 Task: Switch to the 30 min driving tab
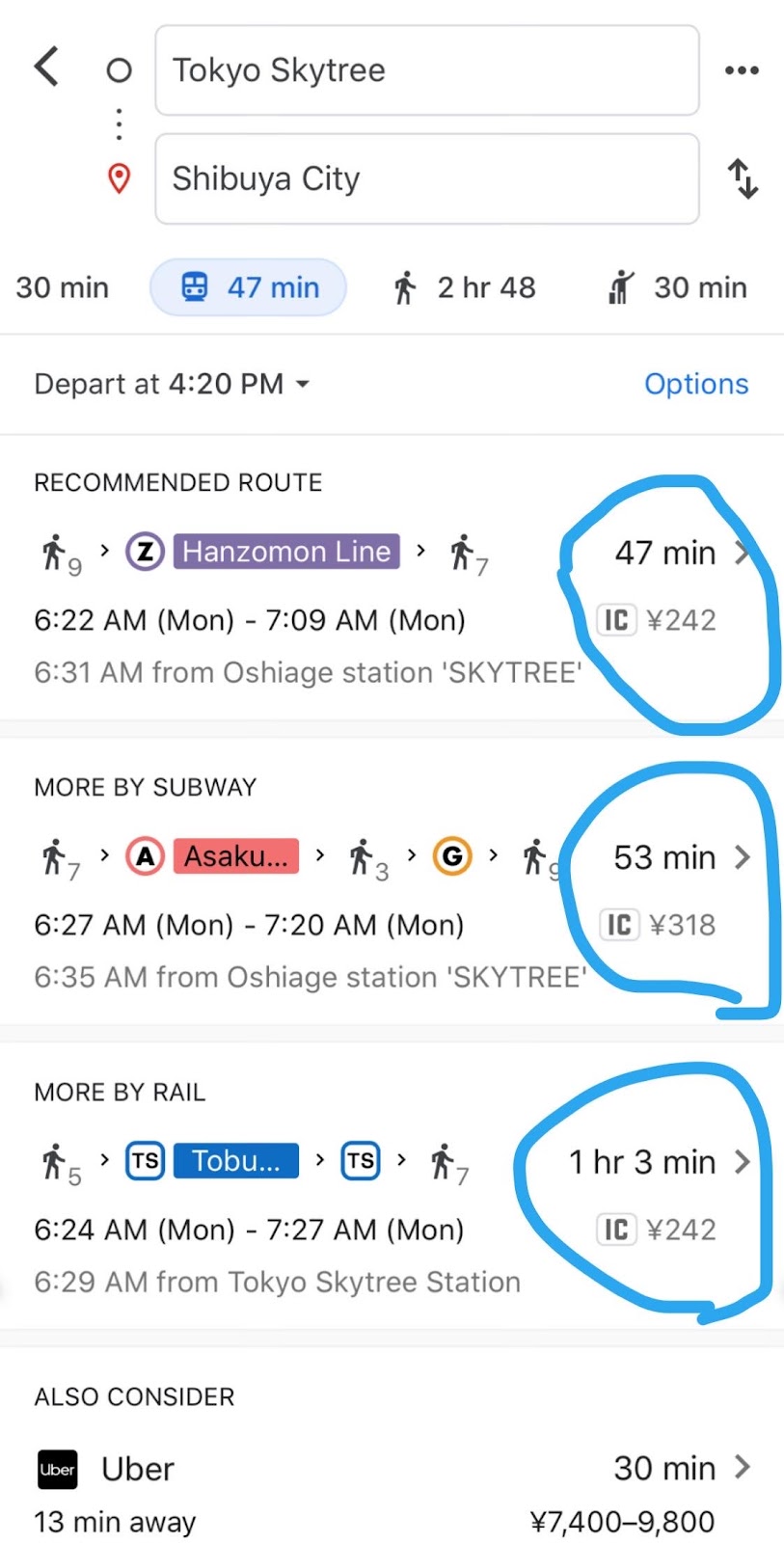[x=62, y=287]
